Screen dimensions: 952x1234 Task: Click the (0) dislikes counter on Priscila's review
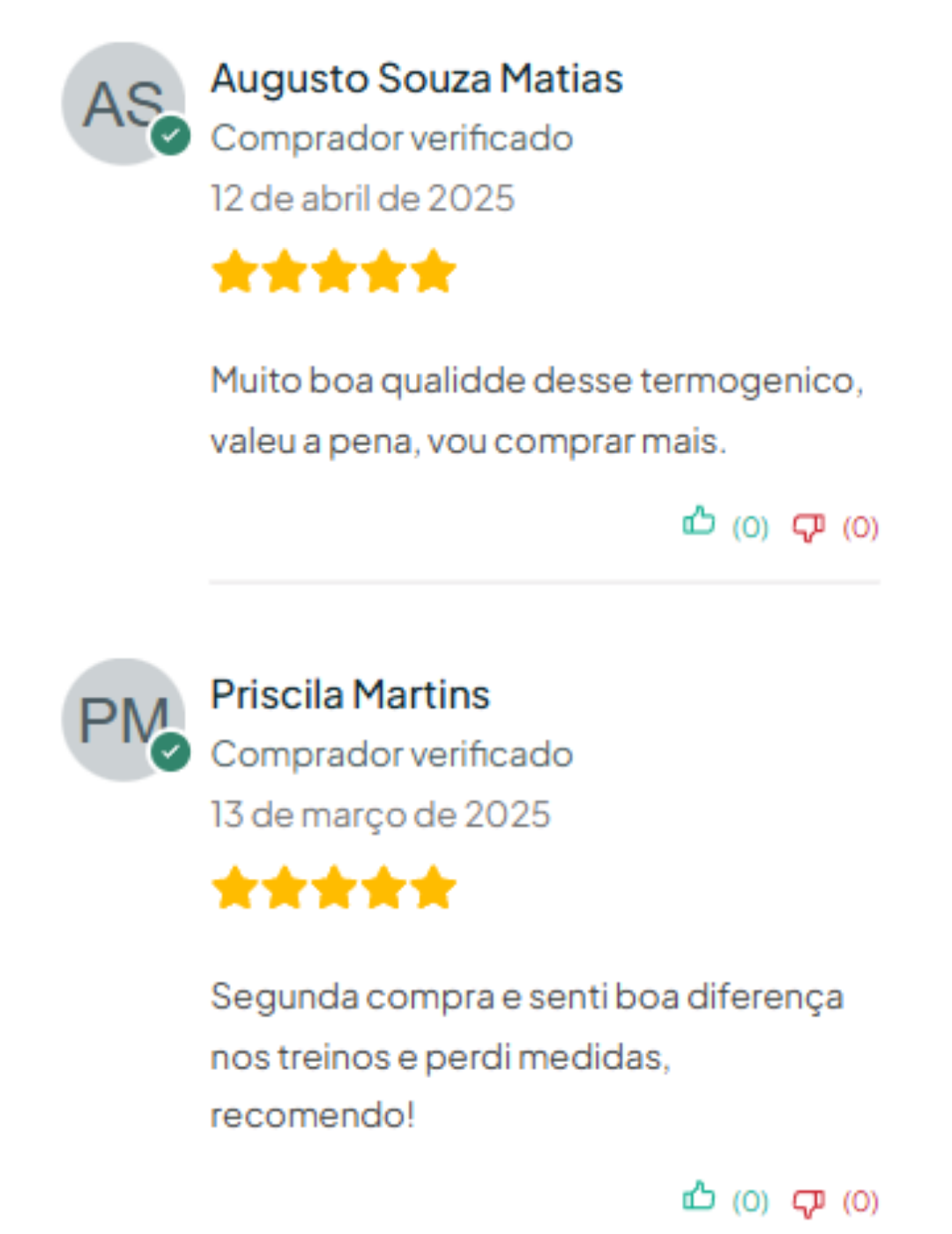[x=859, y=1201]
